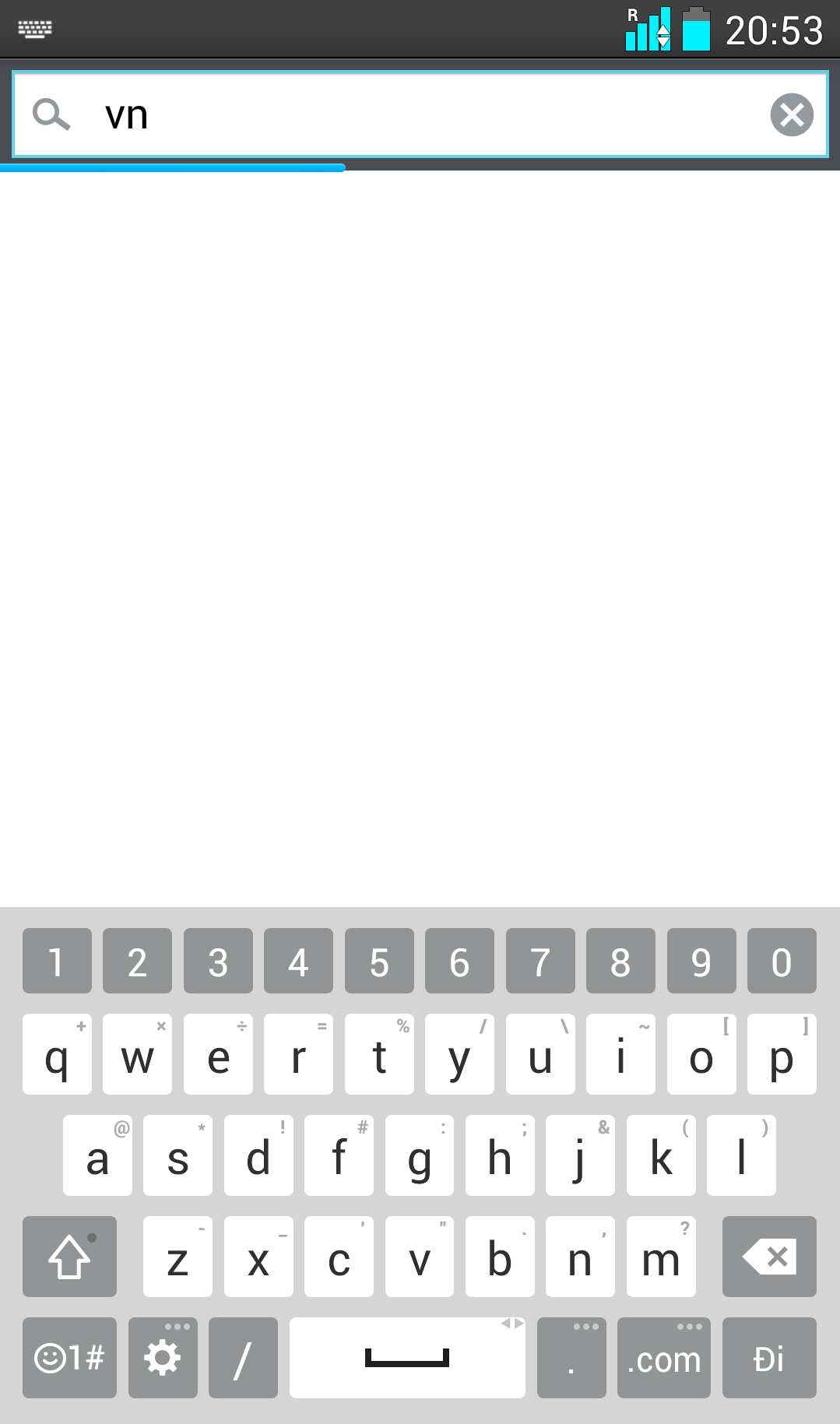Tap the Đi key to submit the search
This screenshot has width=840, height=1424.
[x=769, y=1358]
